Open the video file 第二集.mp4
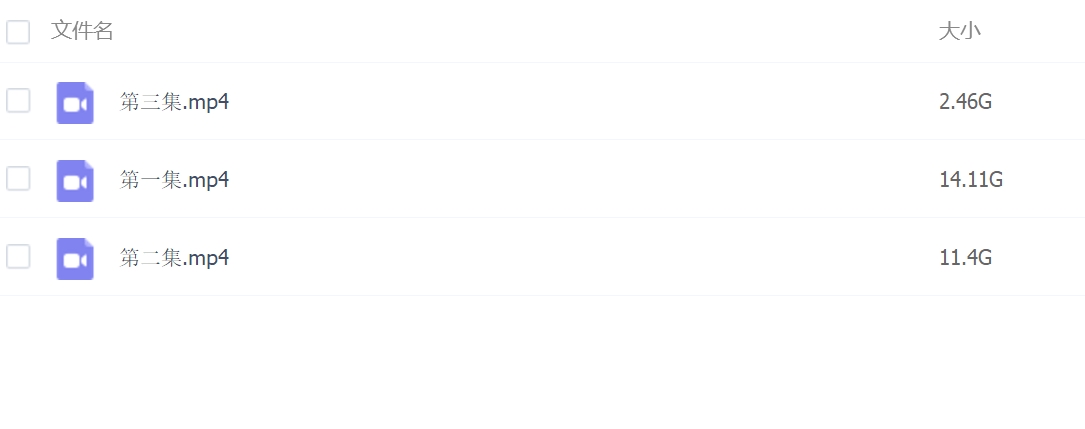Viewport: 1085px width, 429px height. coord(174,258)
